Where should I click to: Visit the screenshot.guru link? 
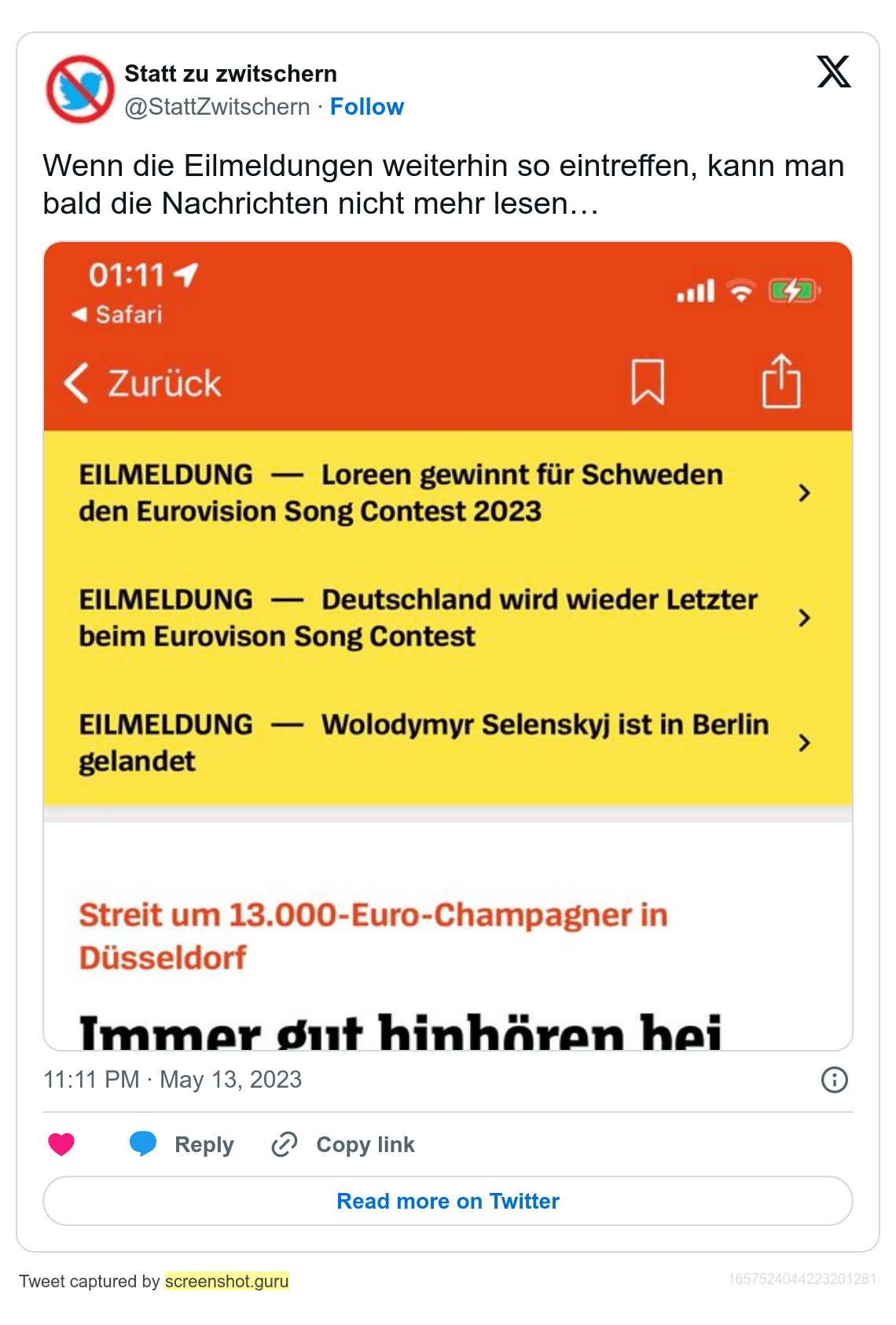(x=226, y=1281)
